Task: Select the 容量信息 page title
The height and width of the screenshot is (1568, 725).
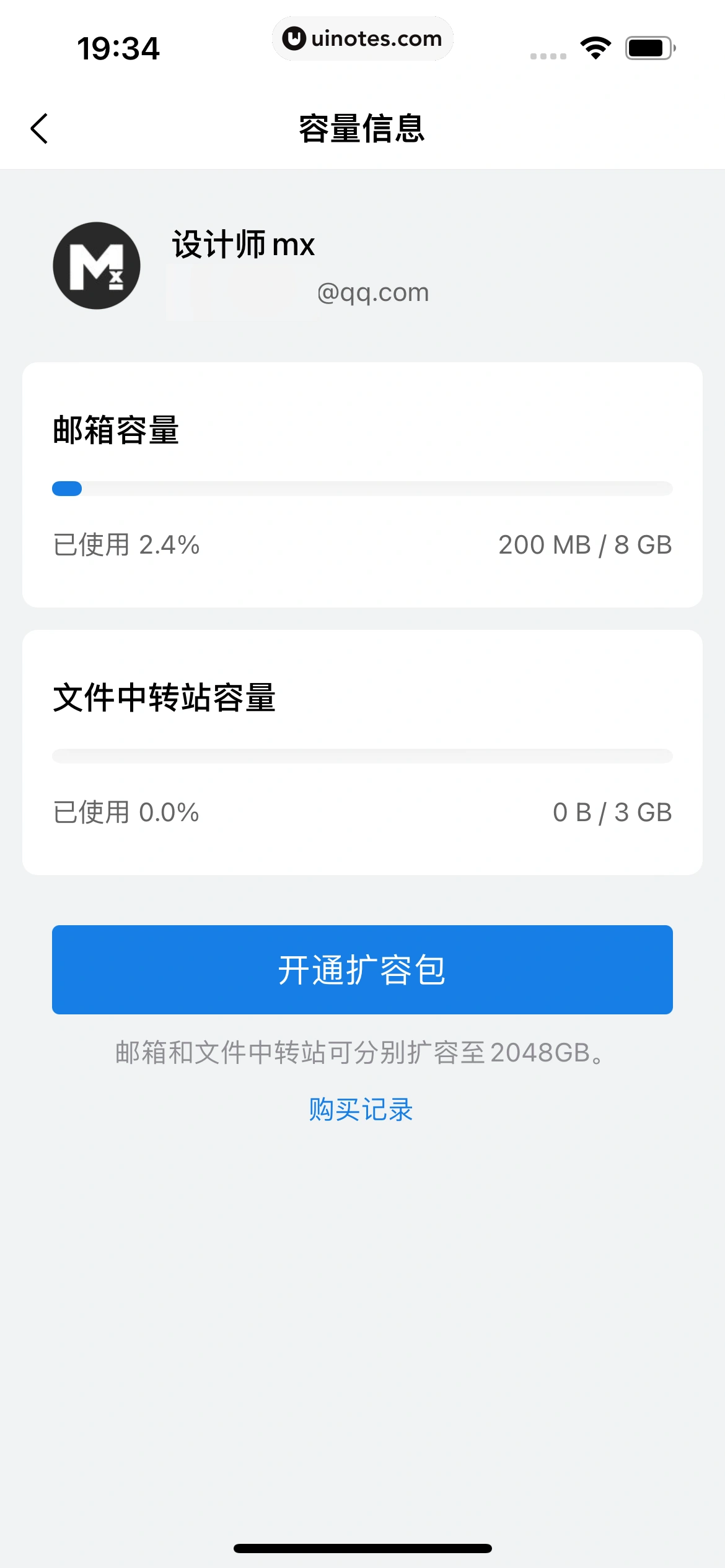Action: [x=362, y=127]
